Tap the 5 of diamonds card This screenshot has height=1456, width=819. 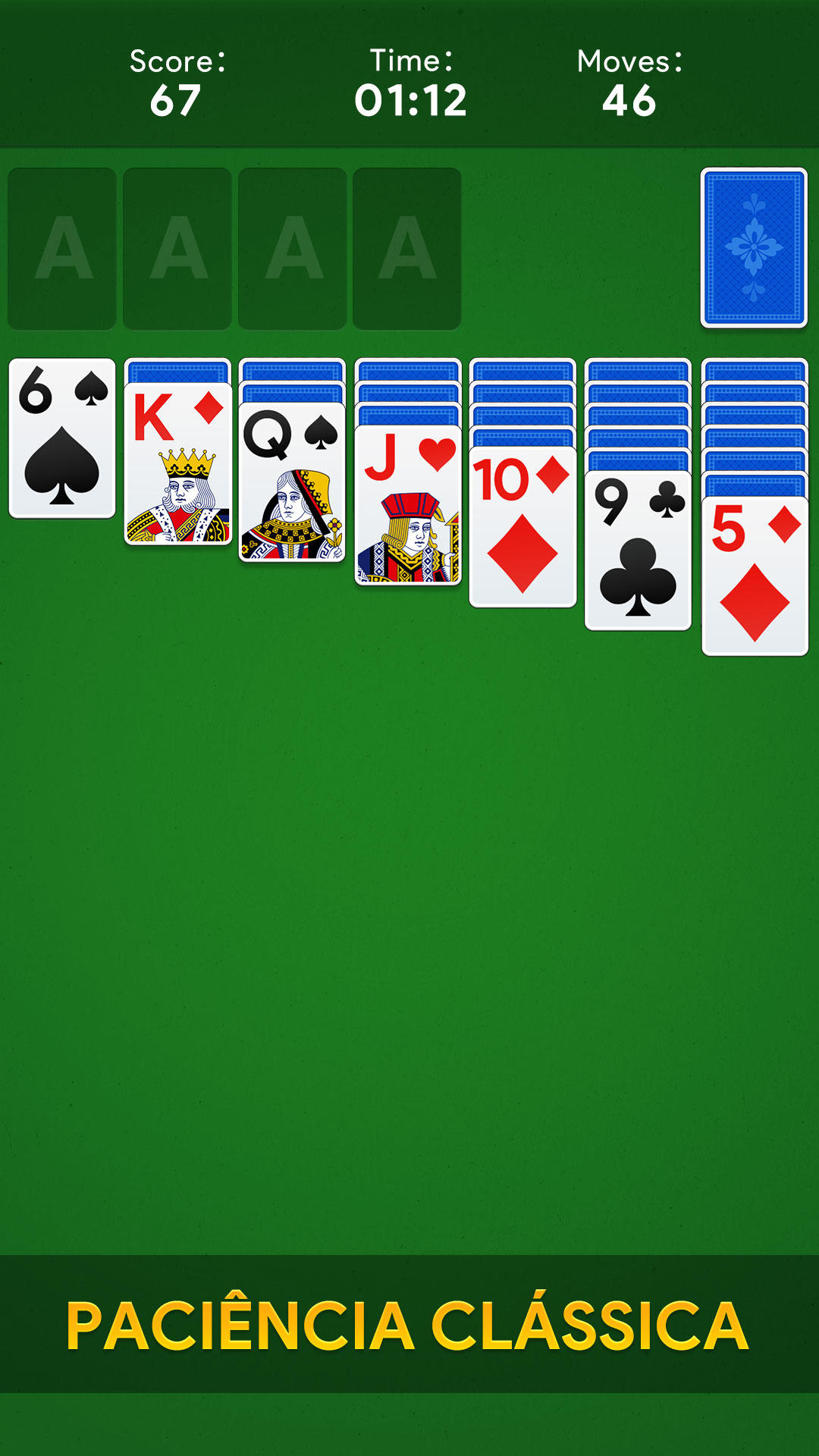click(755, 576)
